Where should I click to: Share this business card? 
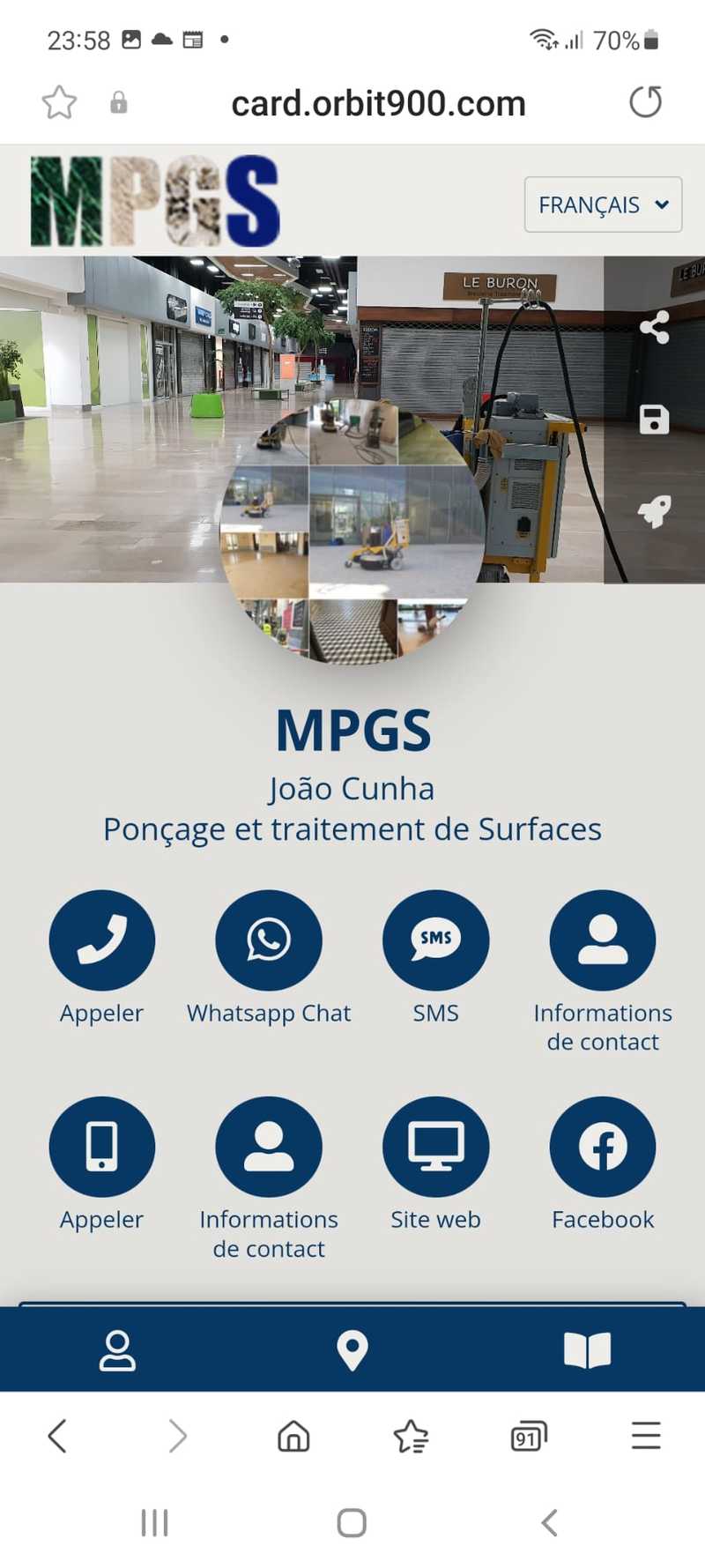pyautogui.click(x=654, y=327)
